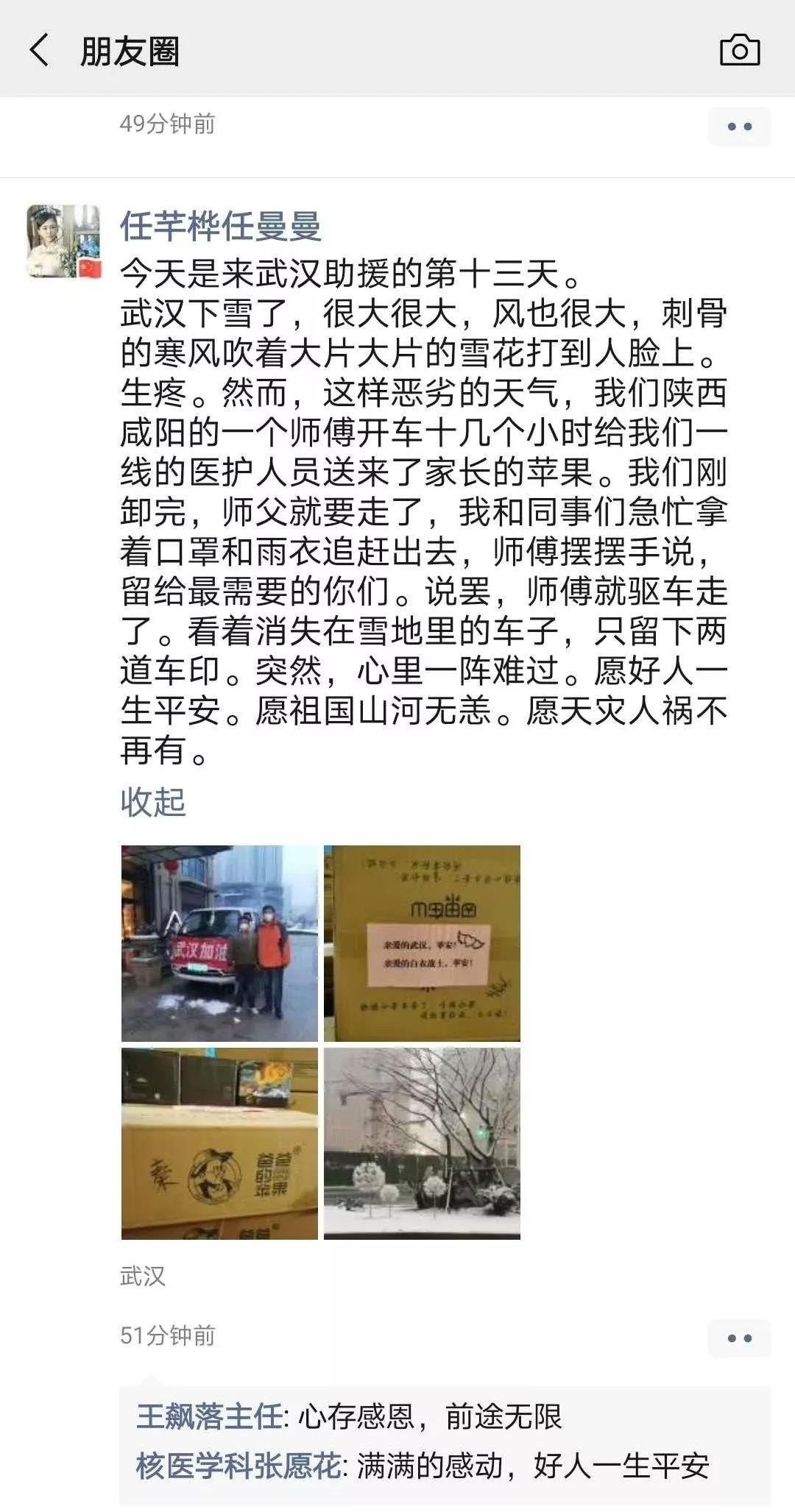Viewport: 795px width, 1512px height.
Task: Open the like/comment button beside 51分钟前
Action: (x=739, y=1338)
